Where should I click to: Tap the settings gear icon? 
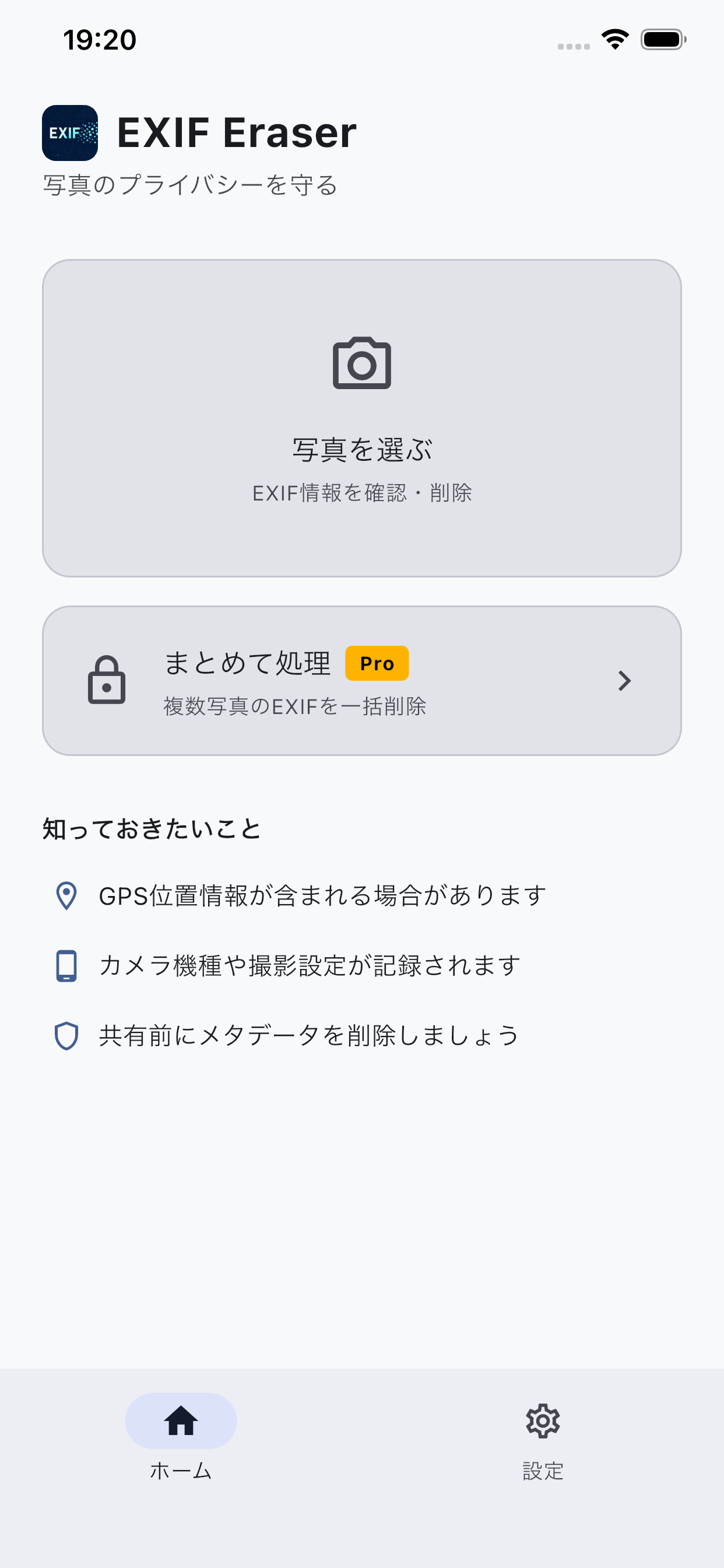[x=543, y=1420]
